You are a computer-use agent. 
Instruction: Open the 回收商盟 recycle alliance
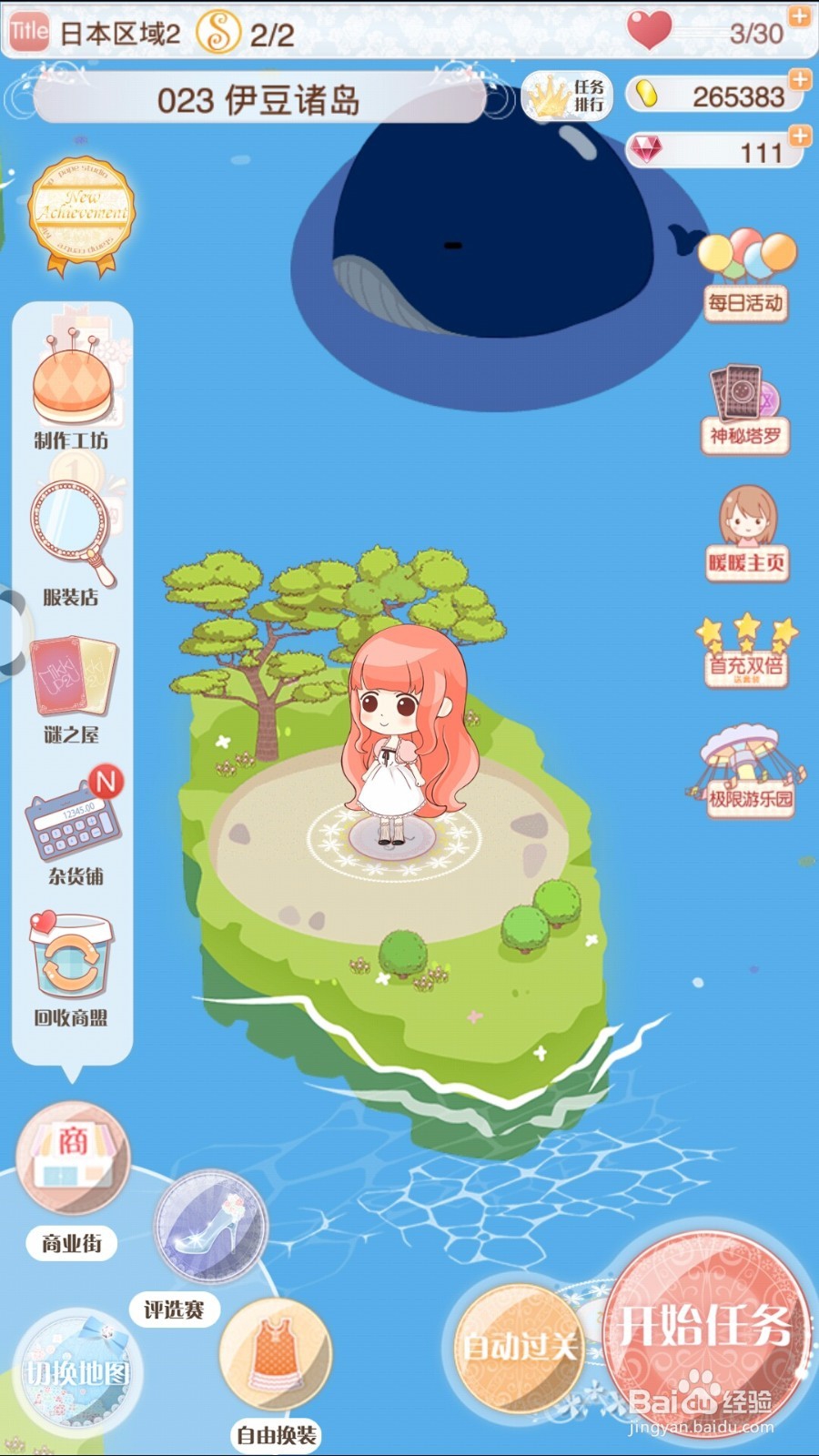point(71,965)
